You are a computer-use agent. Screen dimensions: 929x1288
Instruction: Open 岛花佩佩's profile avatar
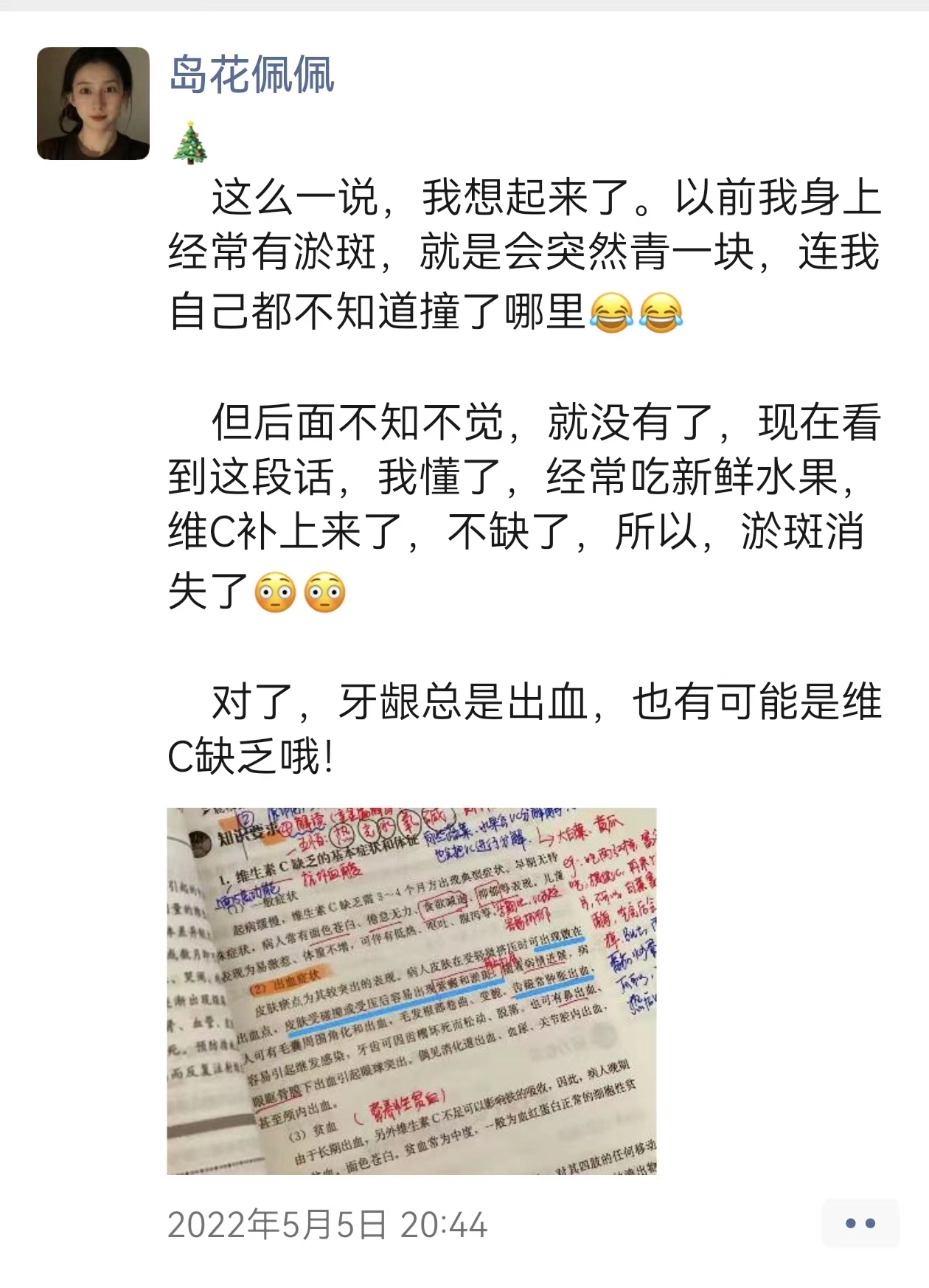pos(93,103)
